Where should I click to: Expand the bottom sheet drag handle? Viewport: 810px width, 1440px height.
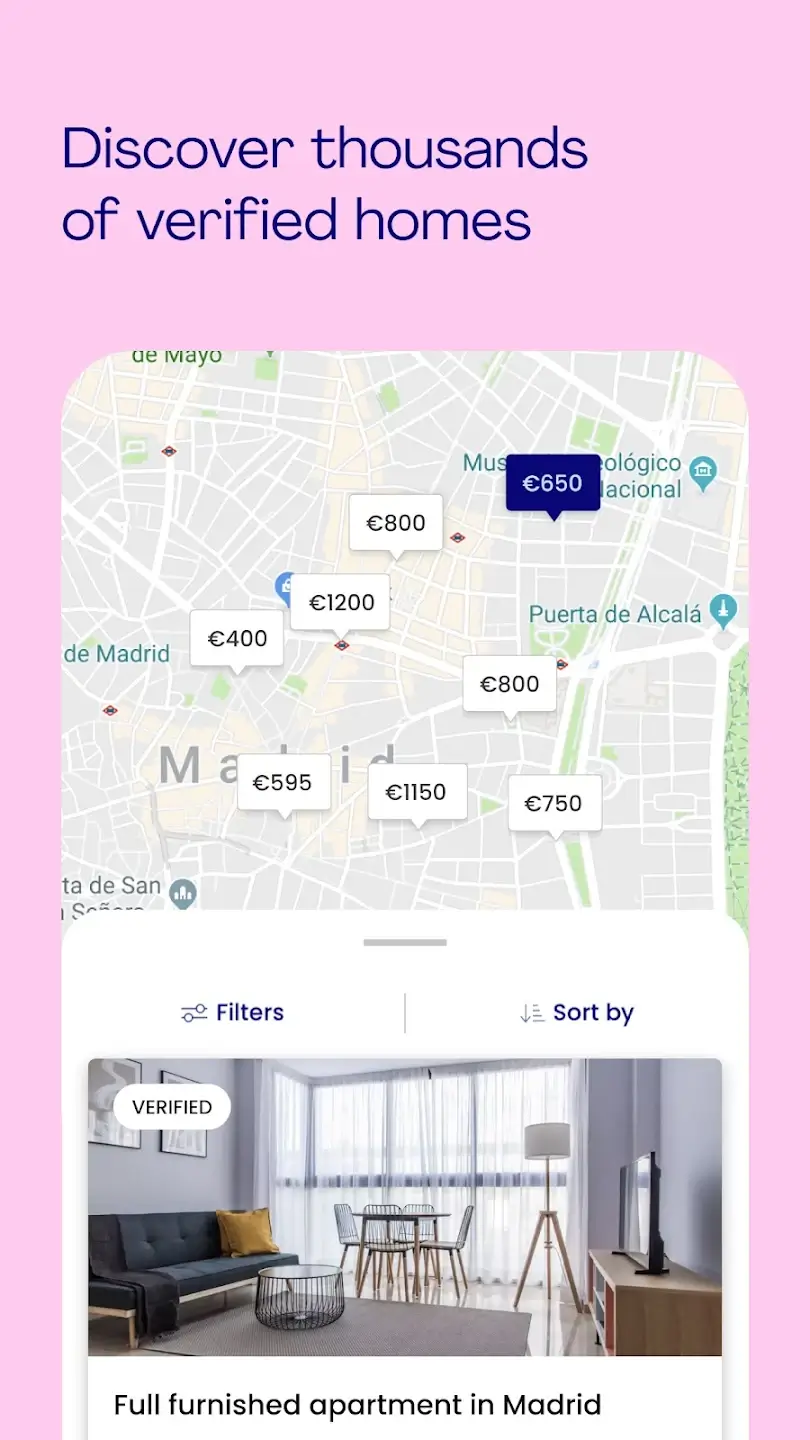[405, 941]
